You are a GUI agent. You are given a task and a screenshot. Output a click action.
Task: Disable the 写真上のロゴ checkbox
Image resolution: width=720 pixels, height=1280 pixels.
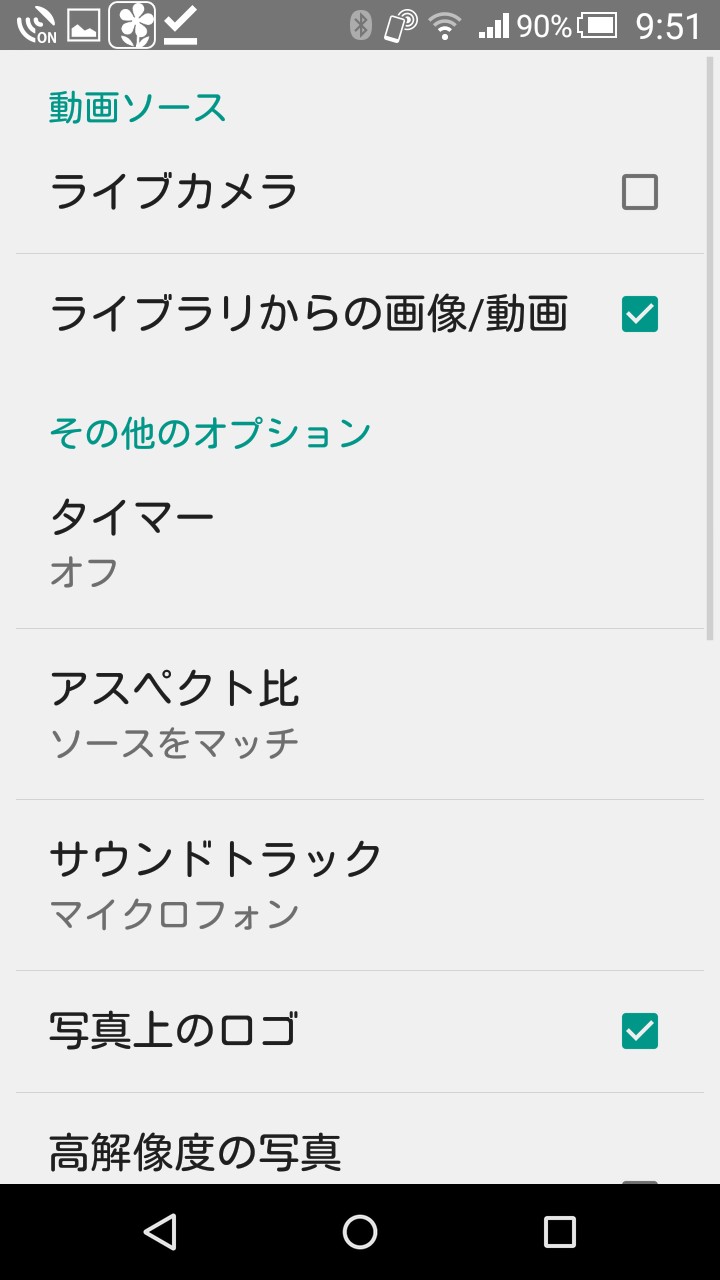pos(639,1031)
